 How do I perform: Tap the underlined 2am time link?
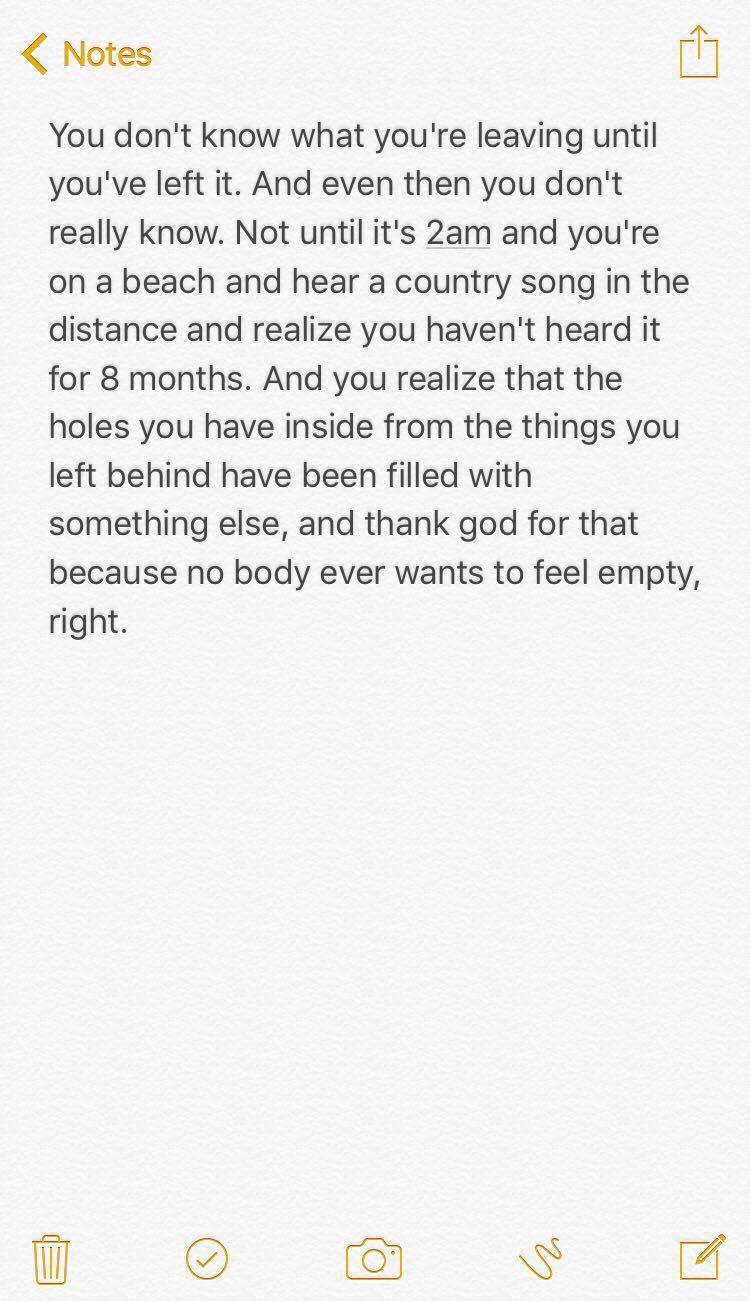click(458, 233)
